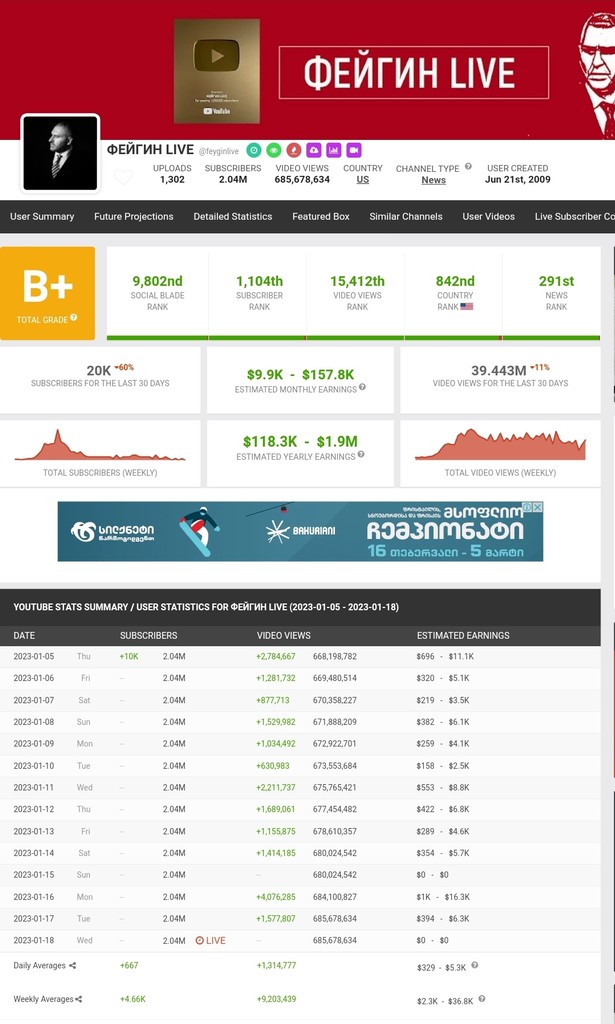Show info about estimated monthly earnings
The height and width of the screenshot is (1024, 615).
(362, 388)
